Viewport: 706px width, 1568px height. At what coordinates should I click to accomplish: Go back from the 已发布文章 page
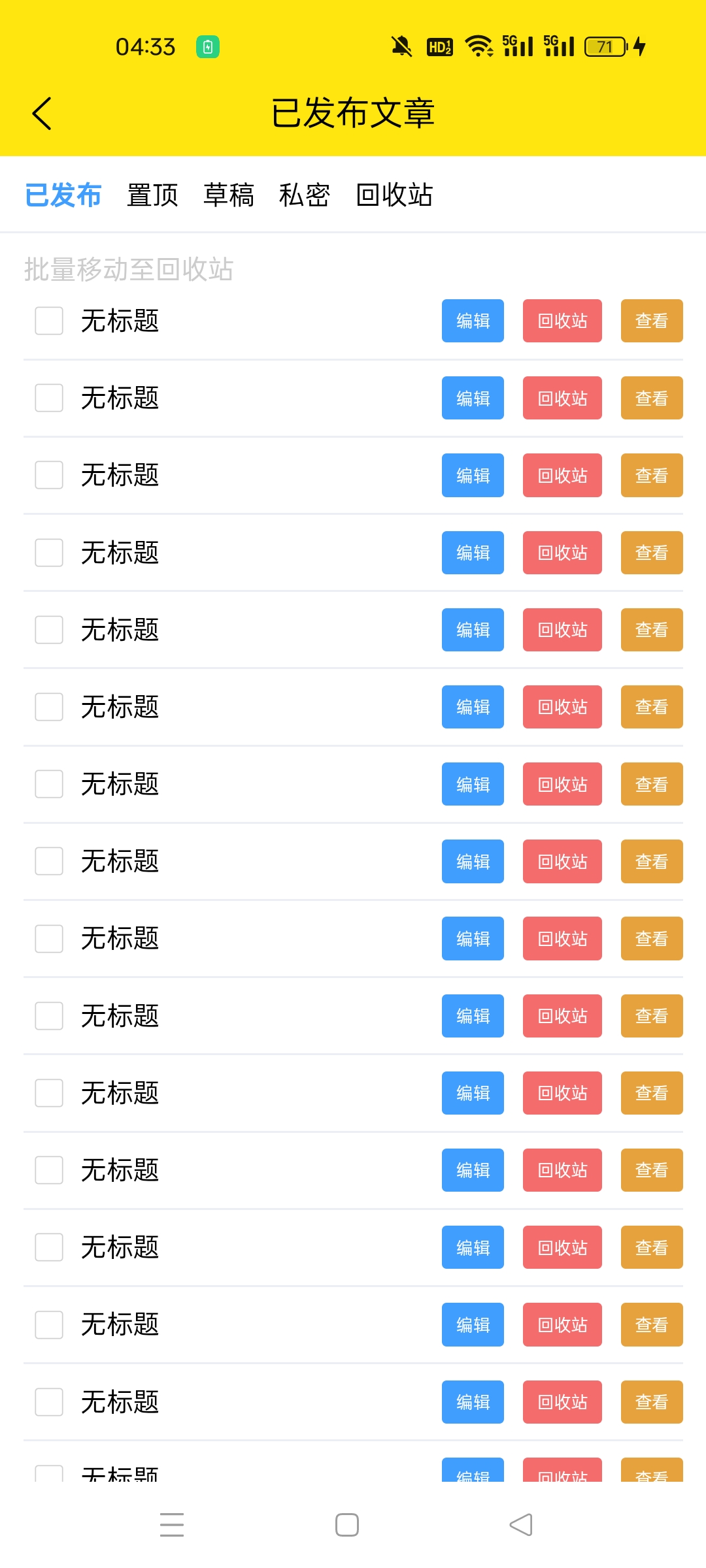(42, 114)
